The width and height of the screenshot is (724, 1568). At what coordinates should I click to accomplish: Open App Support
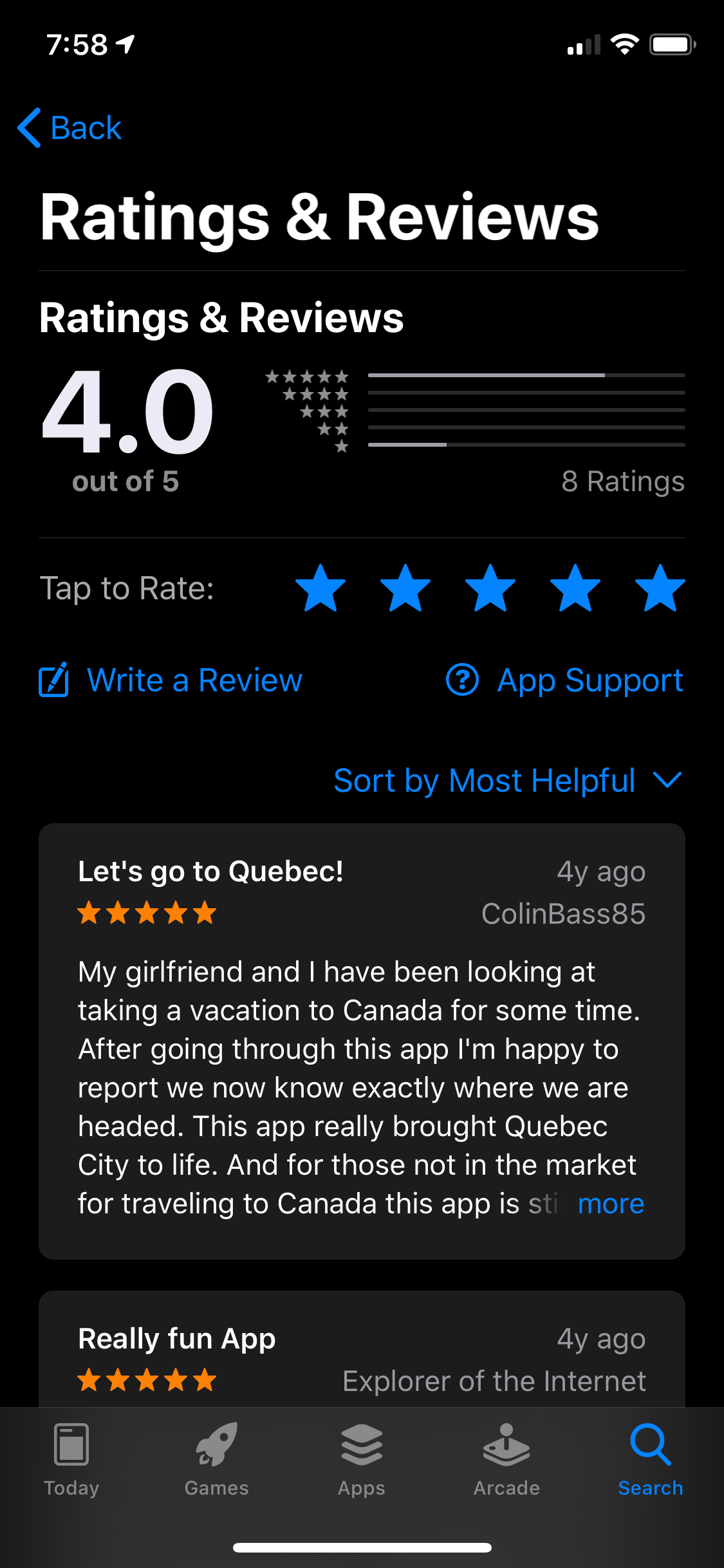click(x=565, y=680)
